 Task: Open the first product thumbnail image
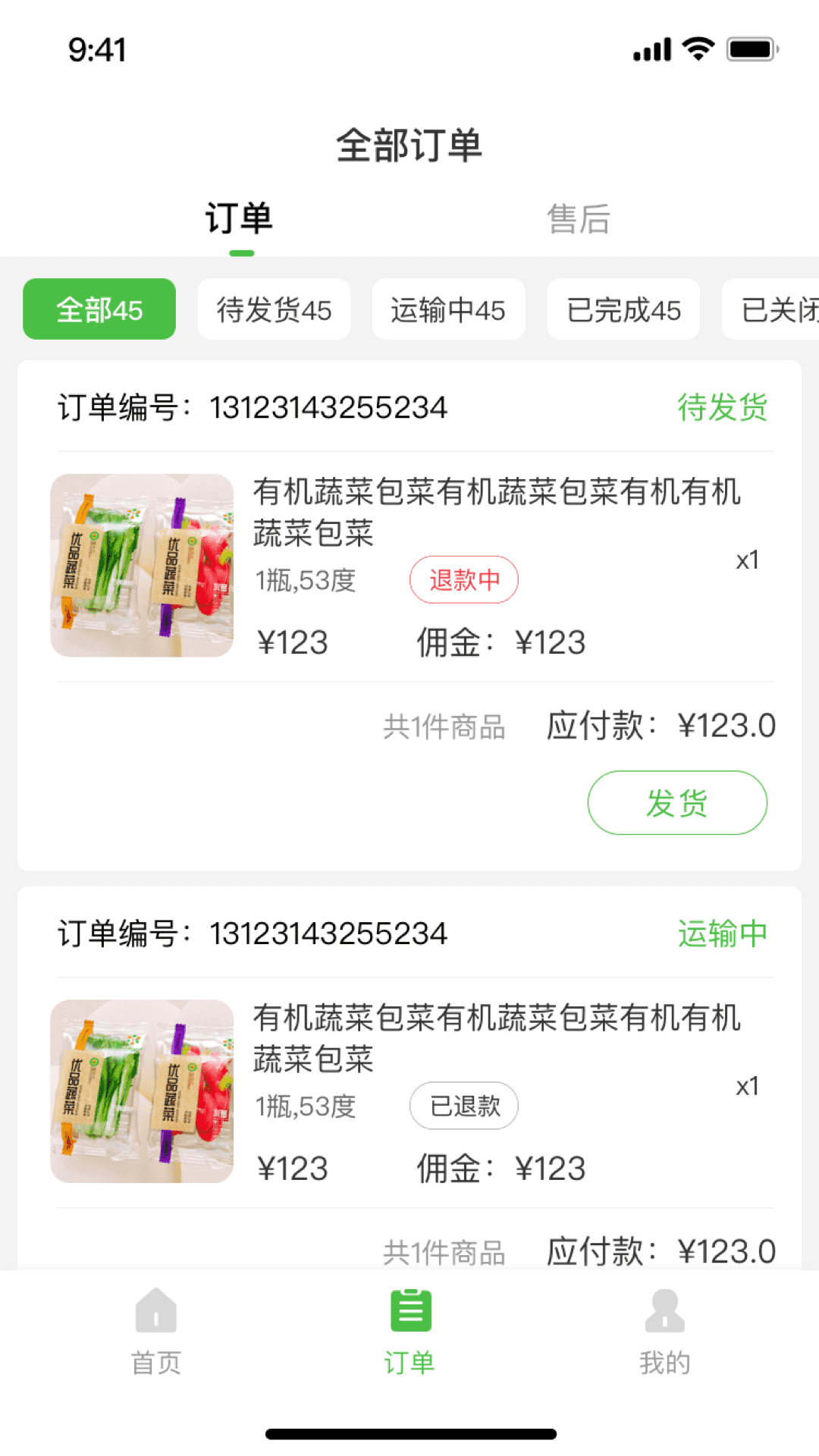(x=141, y=565)
